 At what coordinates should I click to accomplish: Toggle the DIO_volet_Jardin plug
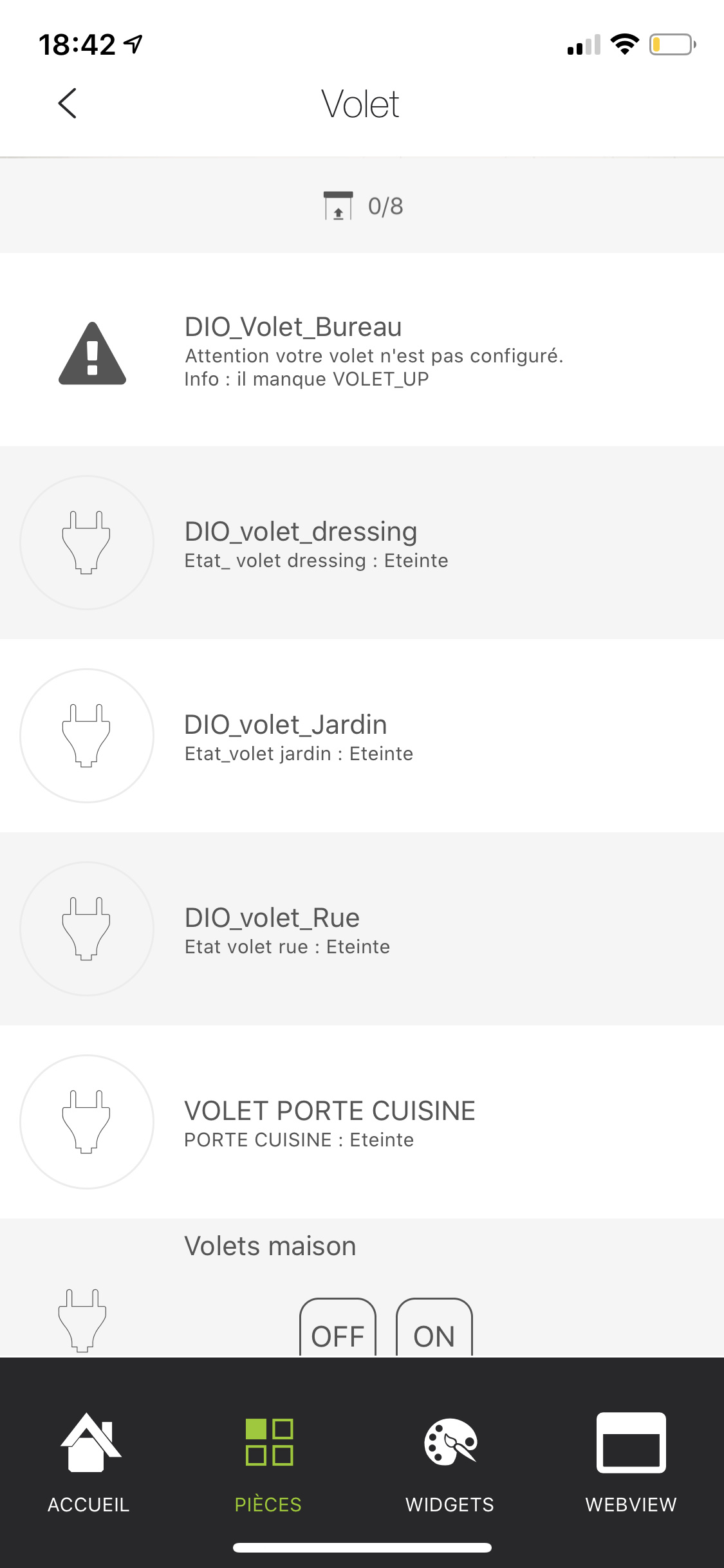(x=87, y=736)
